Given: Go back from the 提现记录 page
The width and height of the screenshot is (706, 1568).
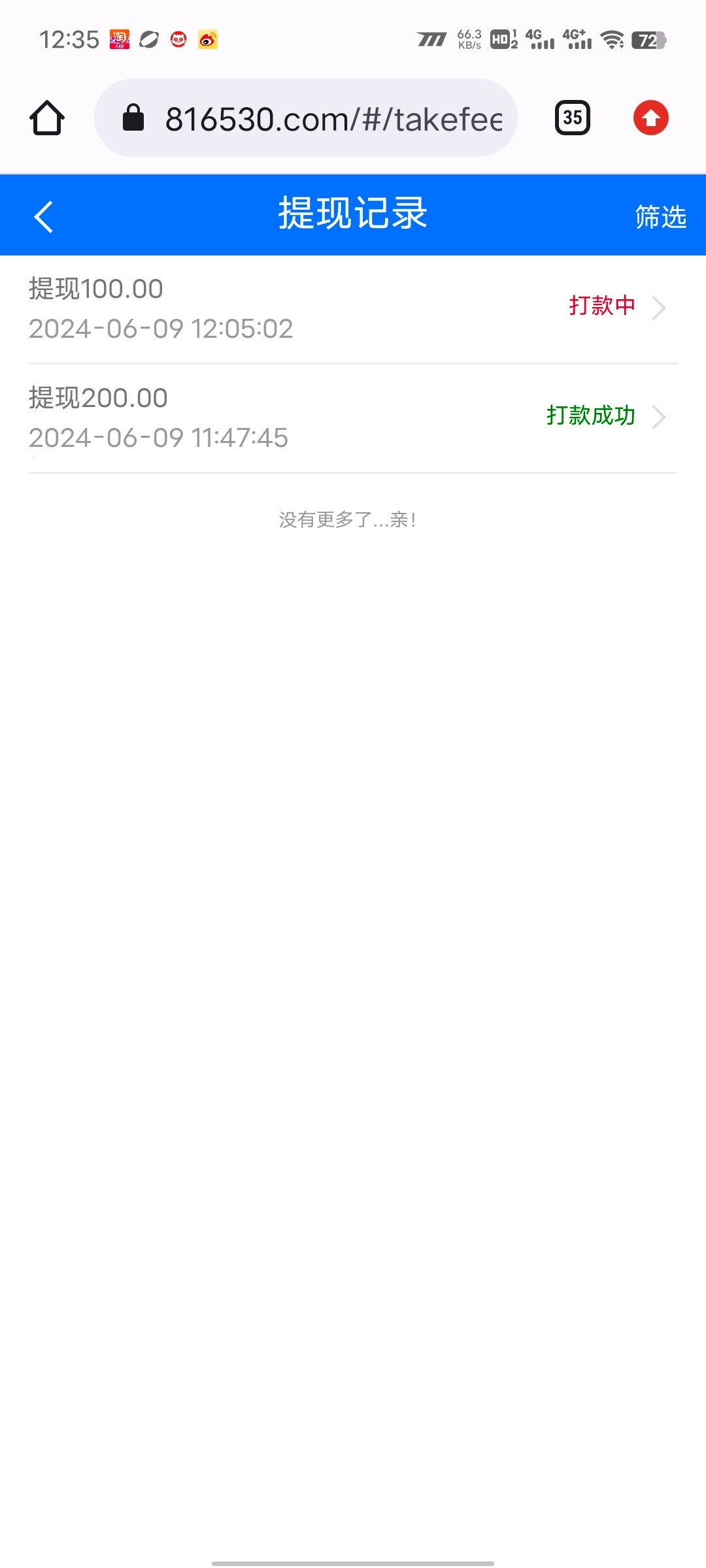Looking at the screenshot, I should 43,216.
